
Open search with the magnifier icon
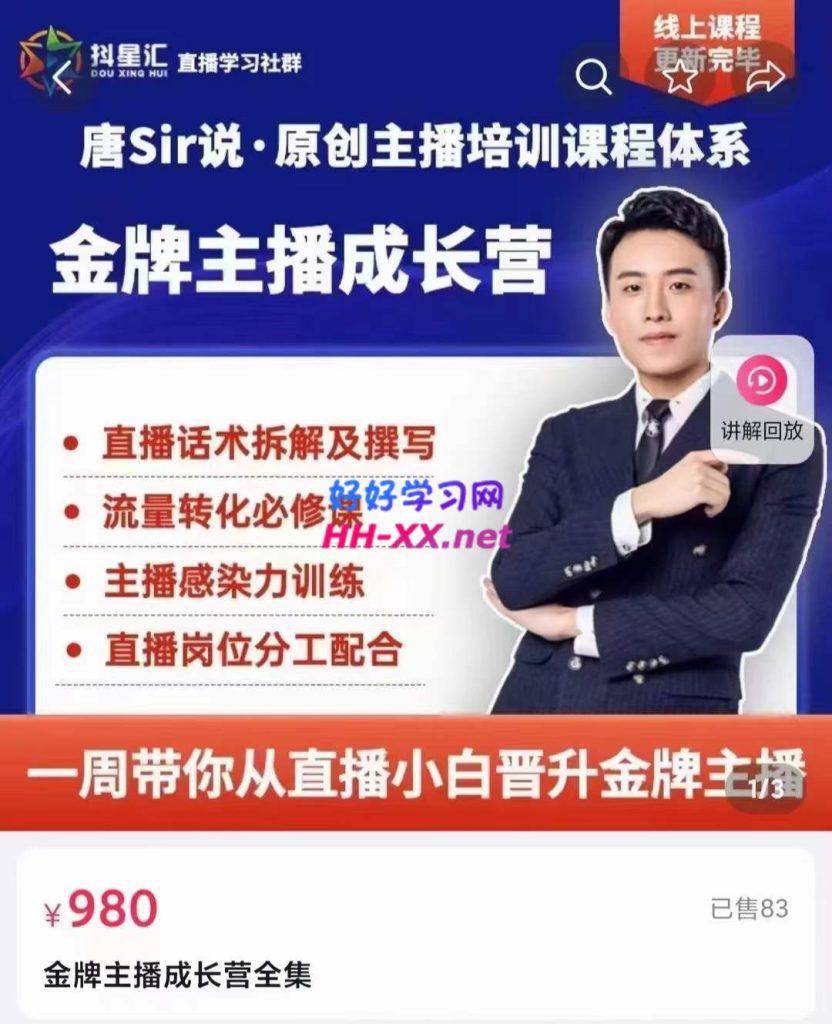click(x=593, y=77)
